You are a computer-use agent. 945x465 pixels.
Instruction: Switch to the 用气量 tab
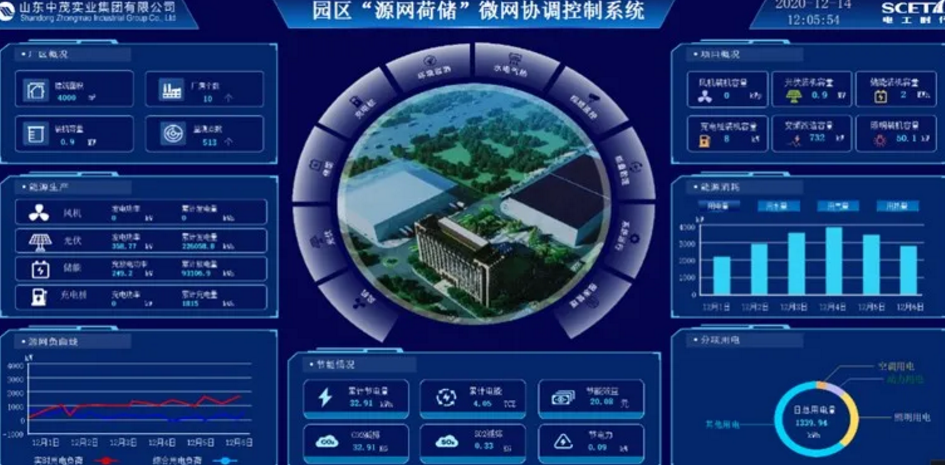point(837,206)
